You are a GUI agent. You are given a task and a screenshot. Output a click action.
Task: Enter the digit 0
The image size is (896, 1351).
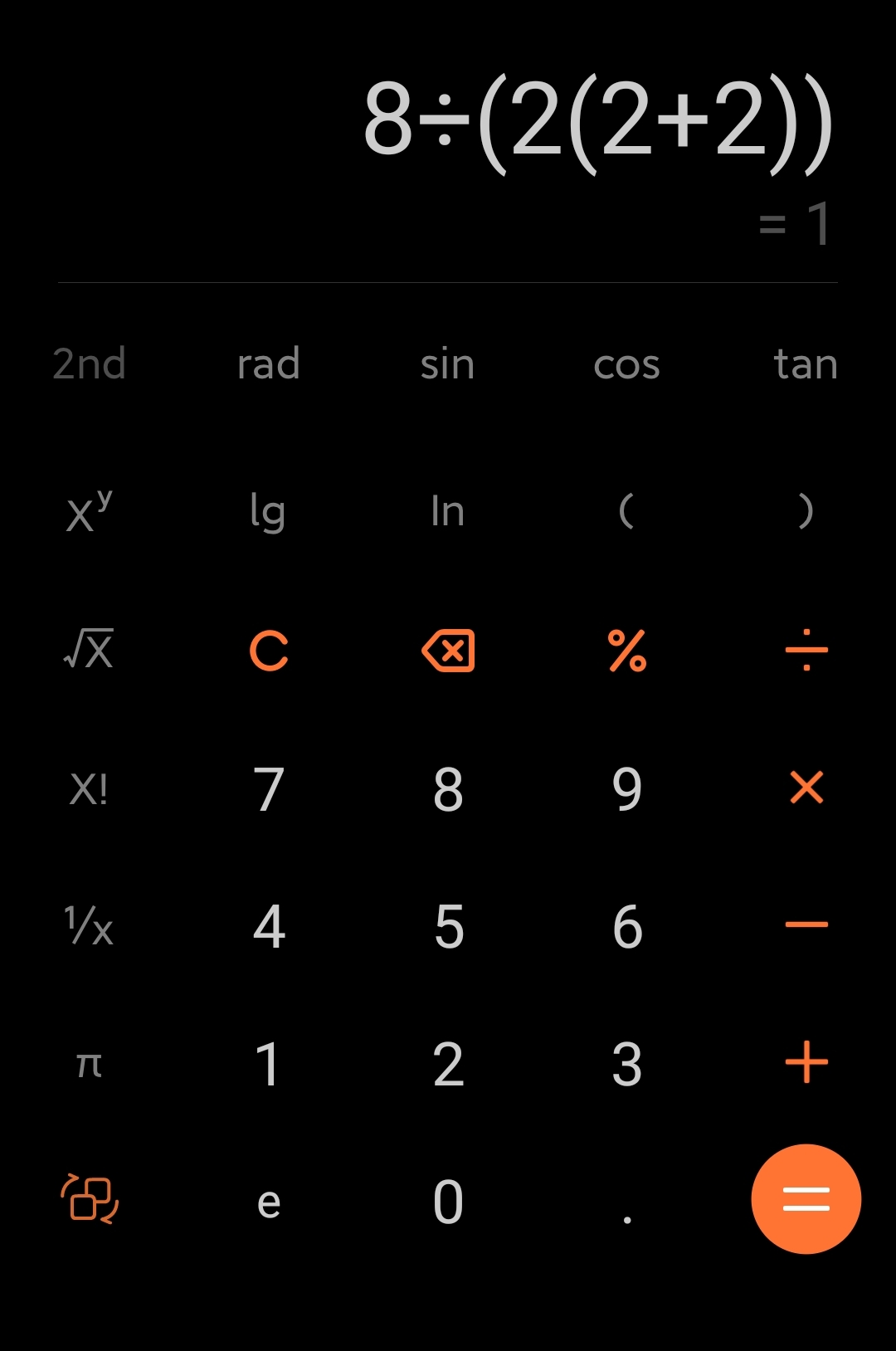[448, 1201]
